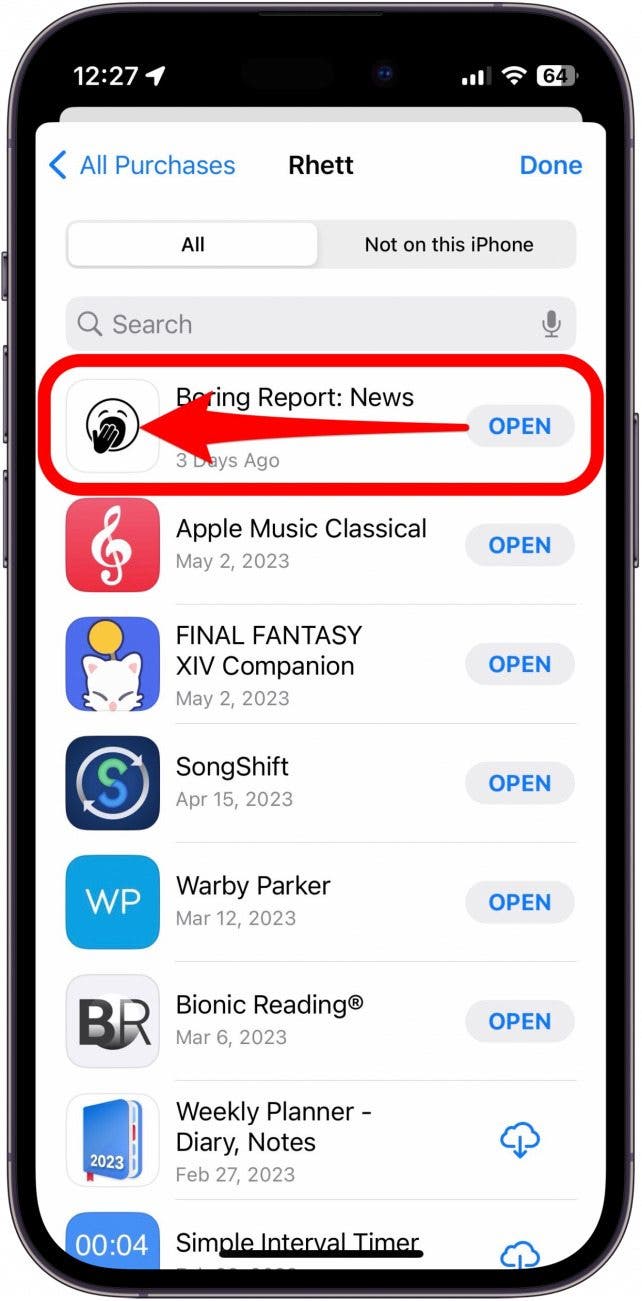This screenshot has width=642, height=1301.
Task: Open the SongShift app
Action: click(x=519, y=783)
